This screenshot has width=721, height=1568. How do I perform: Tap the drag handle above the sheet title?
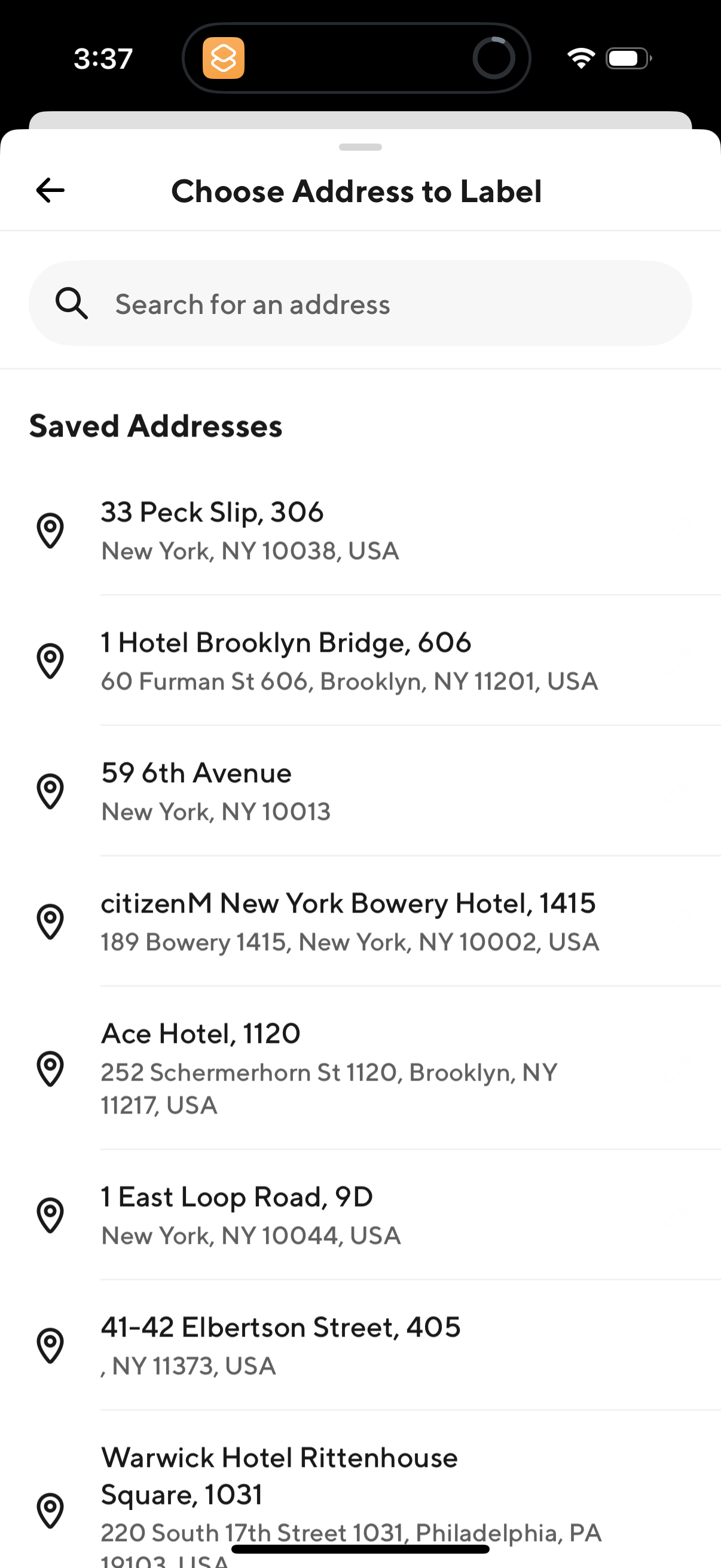(x=360, y=146)
